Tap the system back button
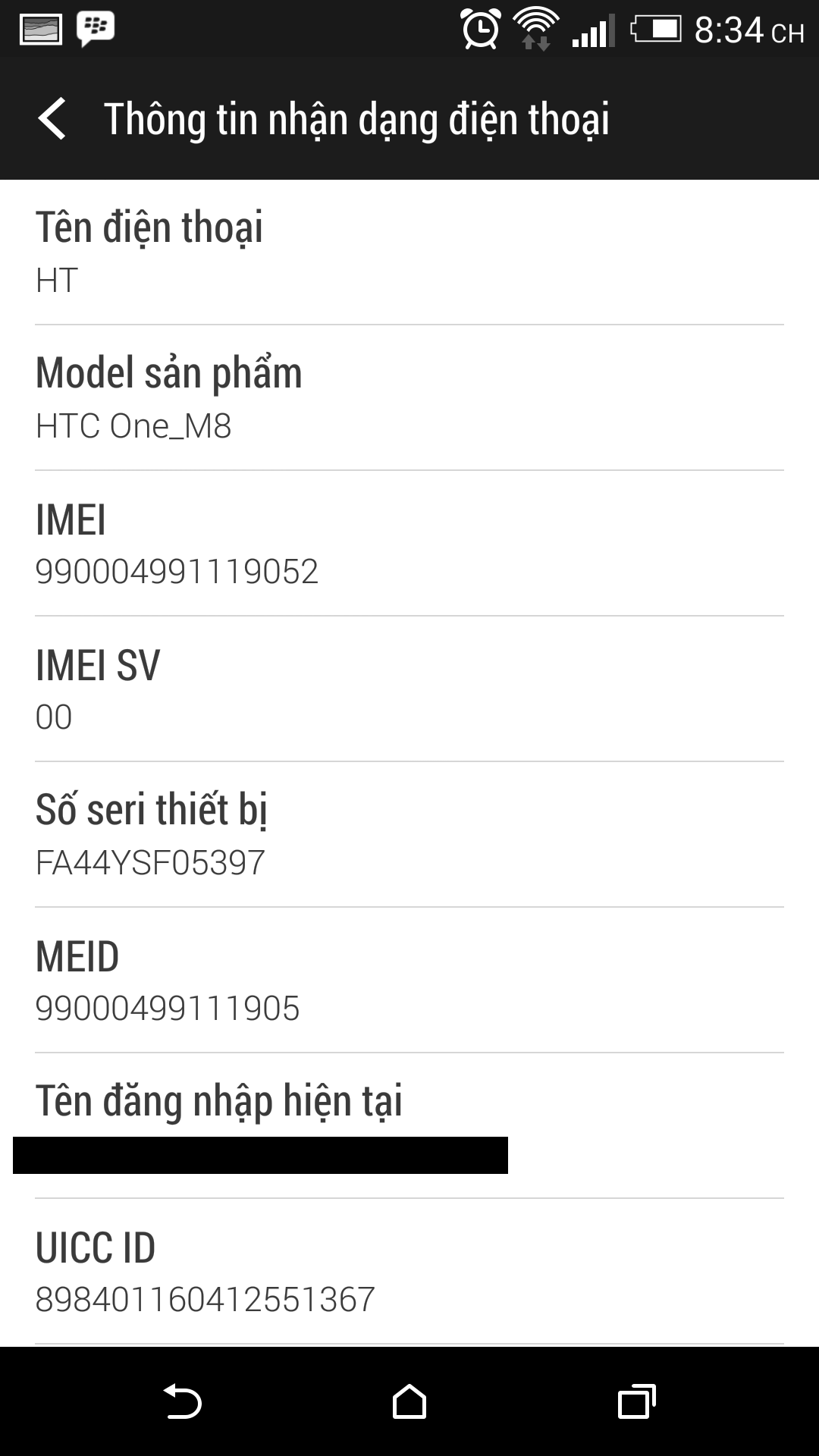The width and height of the screenshot is (819, 1456). point(182,1401)
